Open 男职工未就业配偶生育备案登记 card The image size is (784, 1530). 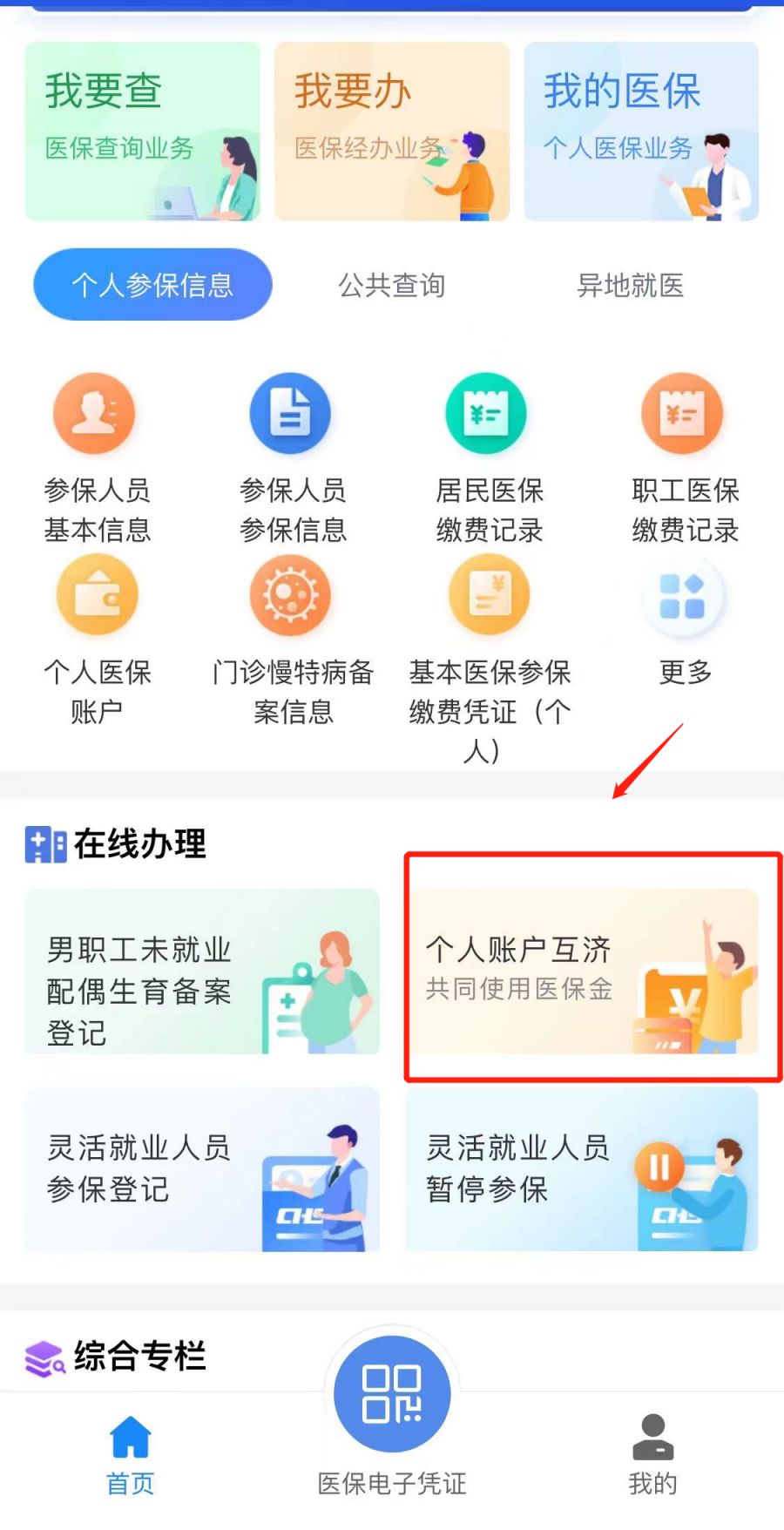click(x=202, y=971)
